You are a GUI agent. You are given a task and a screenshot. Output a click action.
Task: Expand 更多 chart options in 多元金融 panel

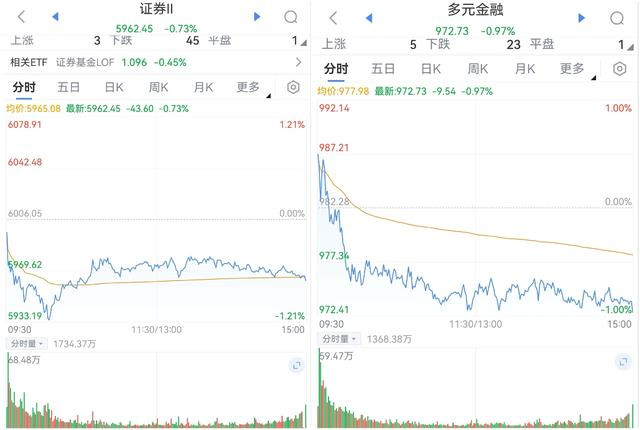(x=575, y=69)
